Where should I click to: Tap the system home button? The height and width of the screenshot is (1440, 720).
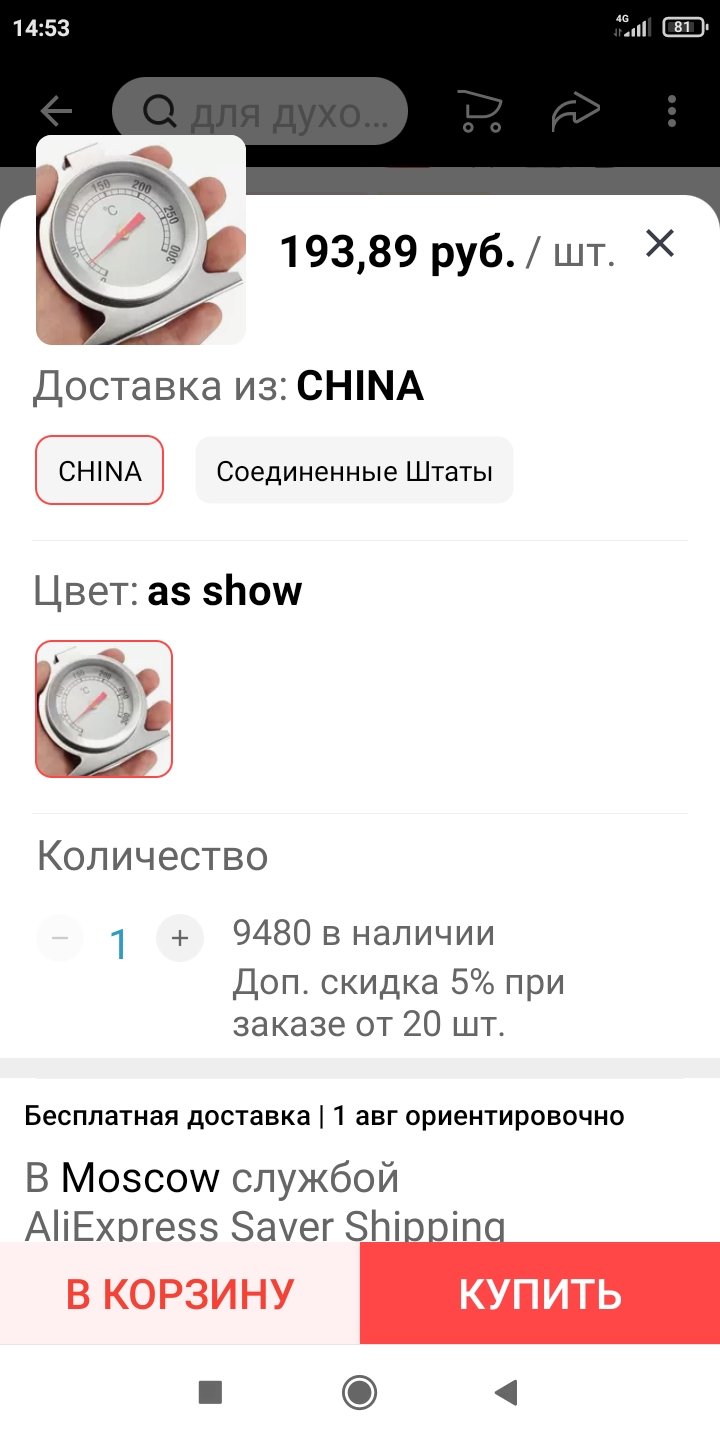[359, 1391]
